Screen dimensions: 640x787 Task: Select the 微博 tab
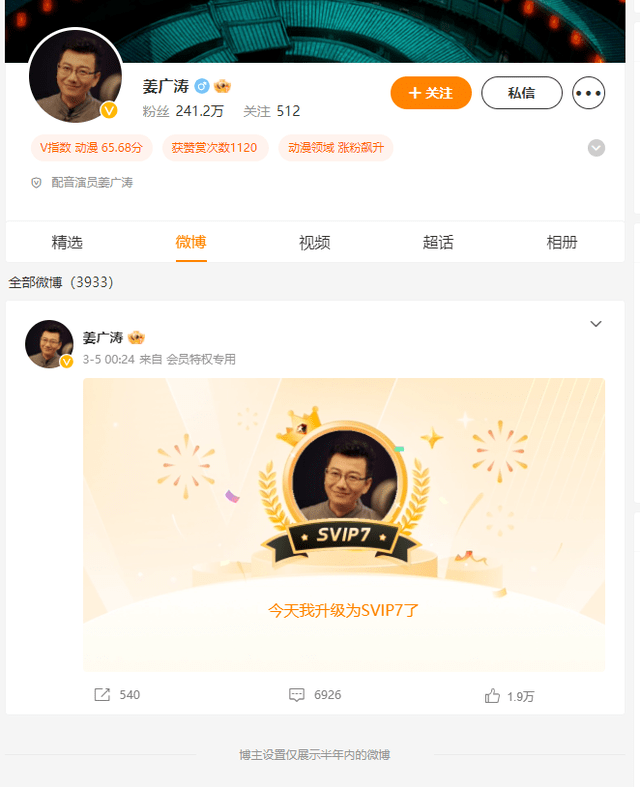tap(191, 242)
